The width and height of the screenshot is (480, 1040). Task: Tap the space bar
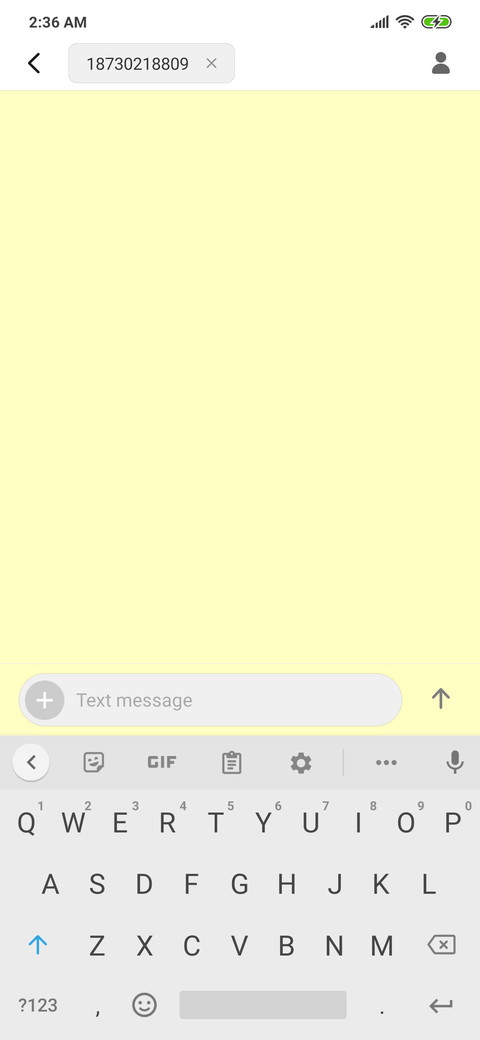(x=263, y=1005)
